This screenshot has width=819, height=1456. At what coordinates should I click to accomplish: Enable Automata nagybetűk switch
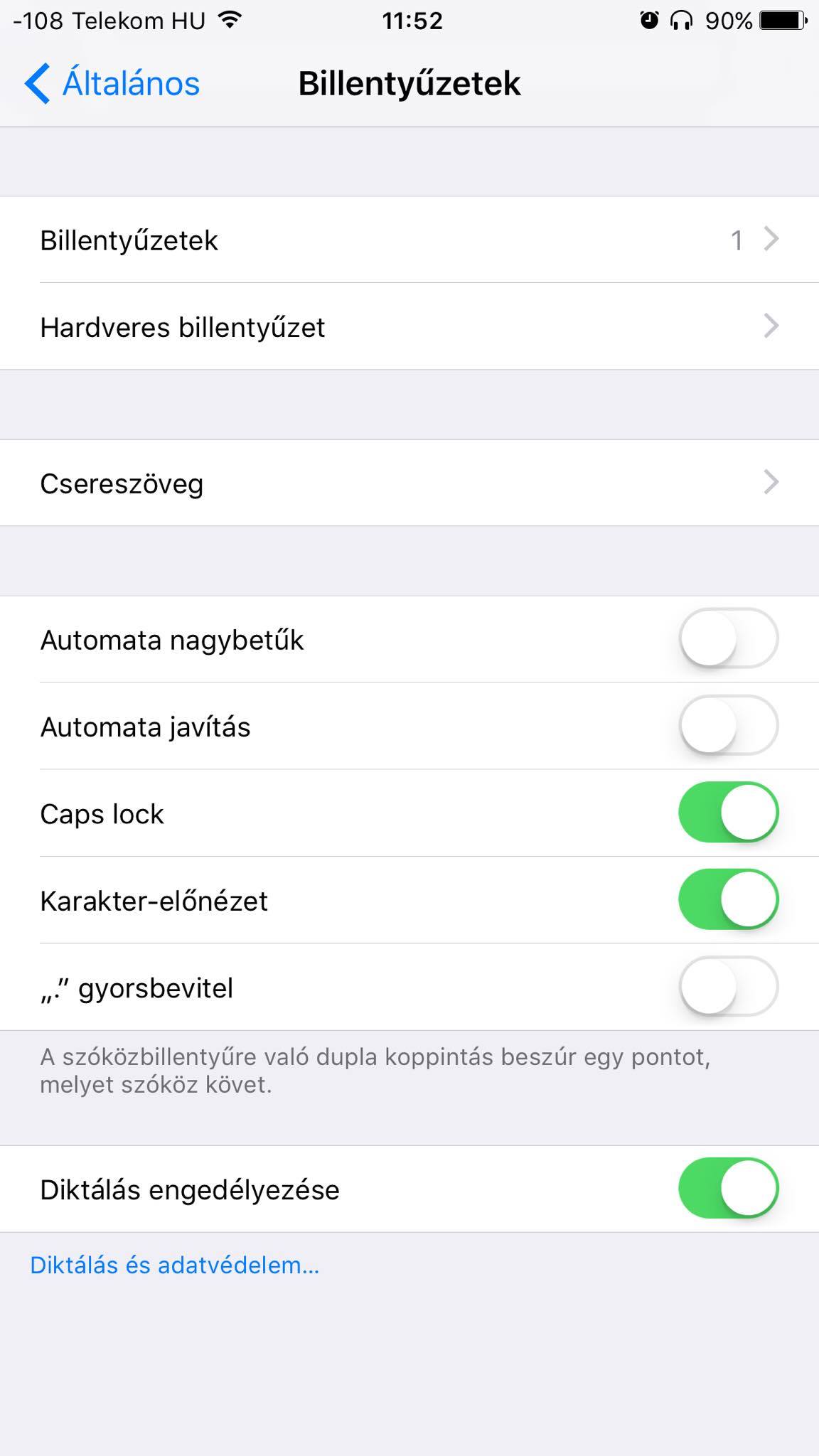click(x=728, y=638)
